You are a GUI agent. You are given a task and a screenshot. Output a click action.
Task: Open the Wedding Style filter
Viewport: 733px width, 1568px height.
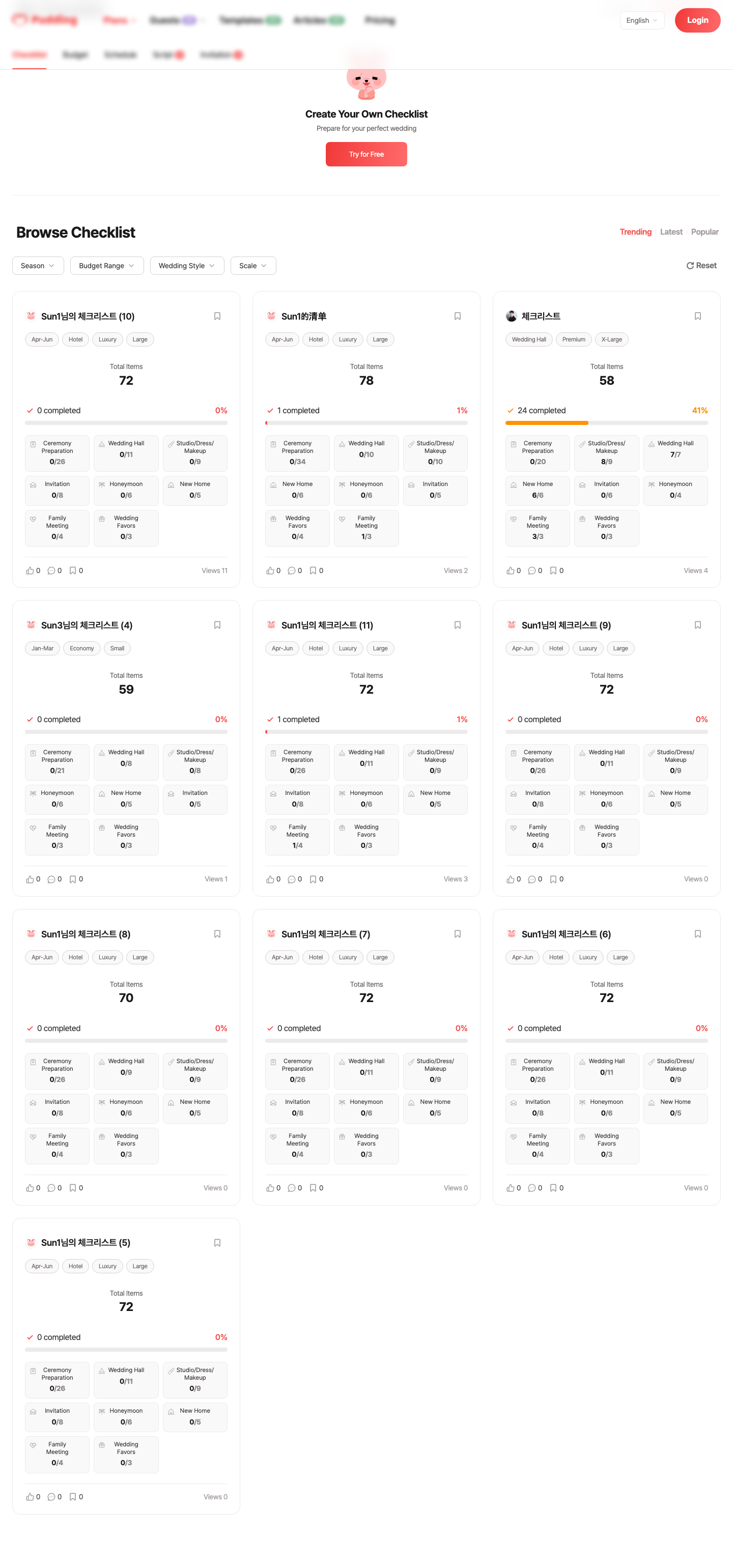(x=187, y=265)
